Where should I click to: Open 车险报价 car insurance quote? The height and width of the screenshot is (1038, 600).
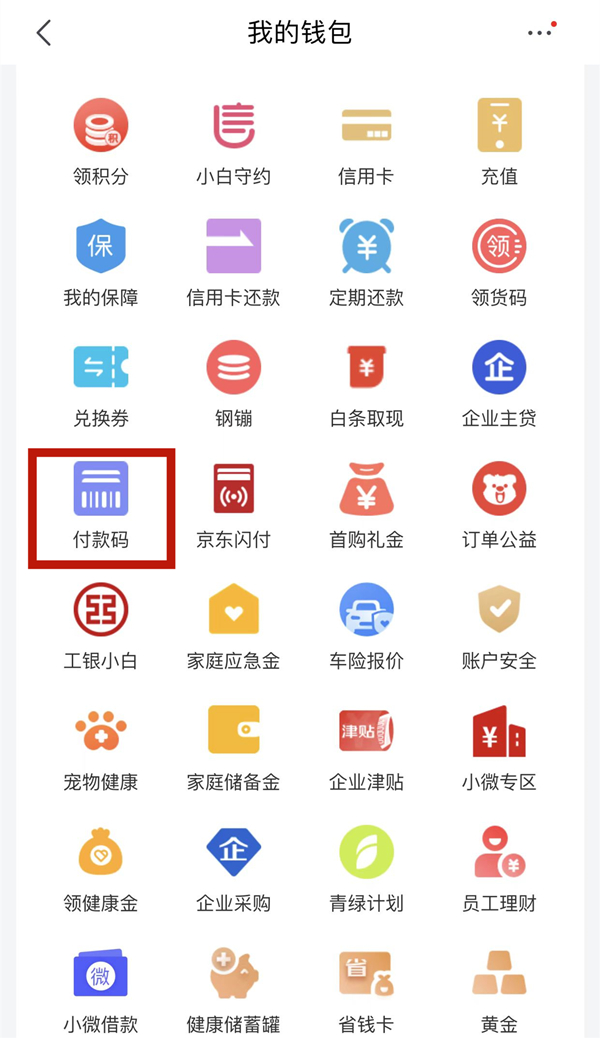click(366, 625)
